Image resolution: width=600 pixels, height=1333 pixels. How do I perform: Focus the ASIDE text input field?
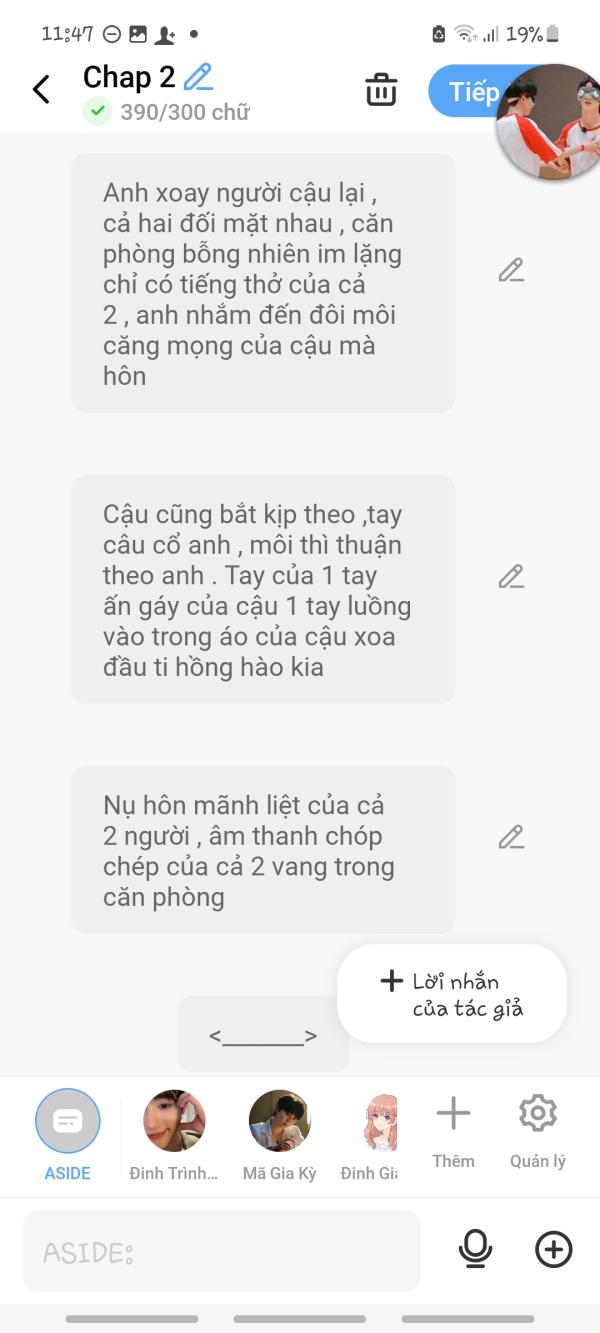222,1251
